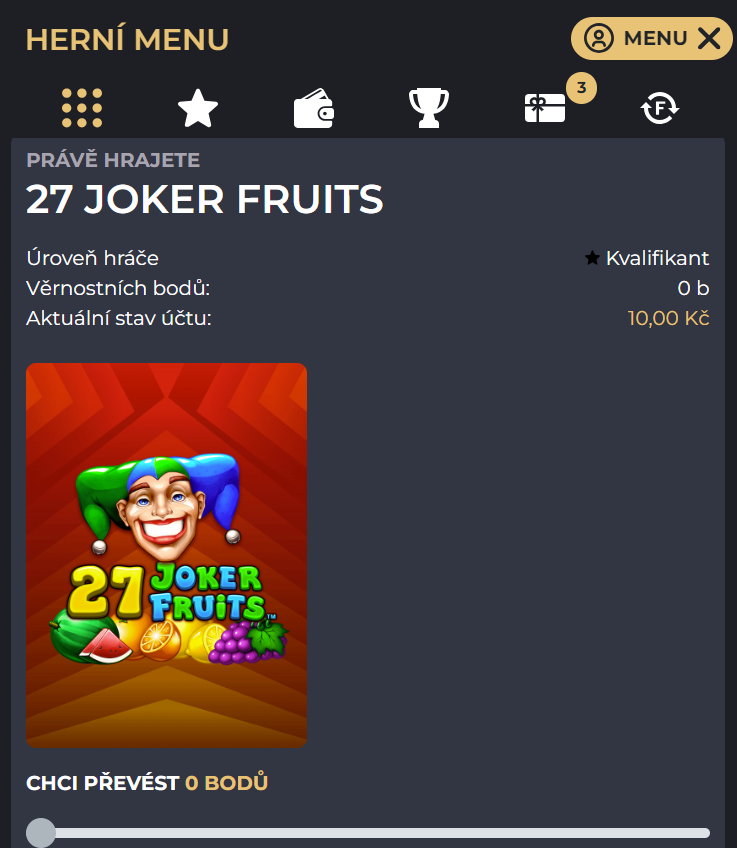
Task: Open the 27 Joker Fruits game thumbnail
Action: coord(166,555)
